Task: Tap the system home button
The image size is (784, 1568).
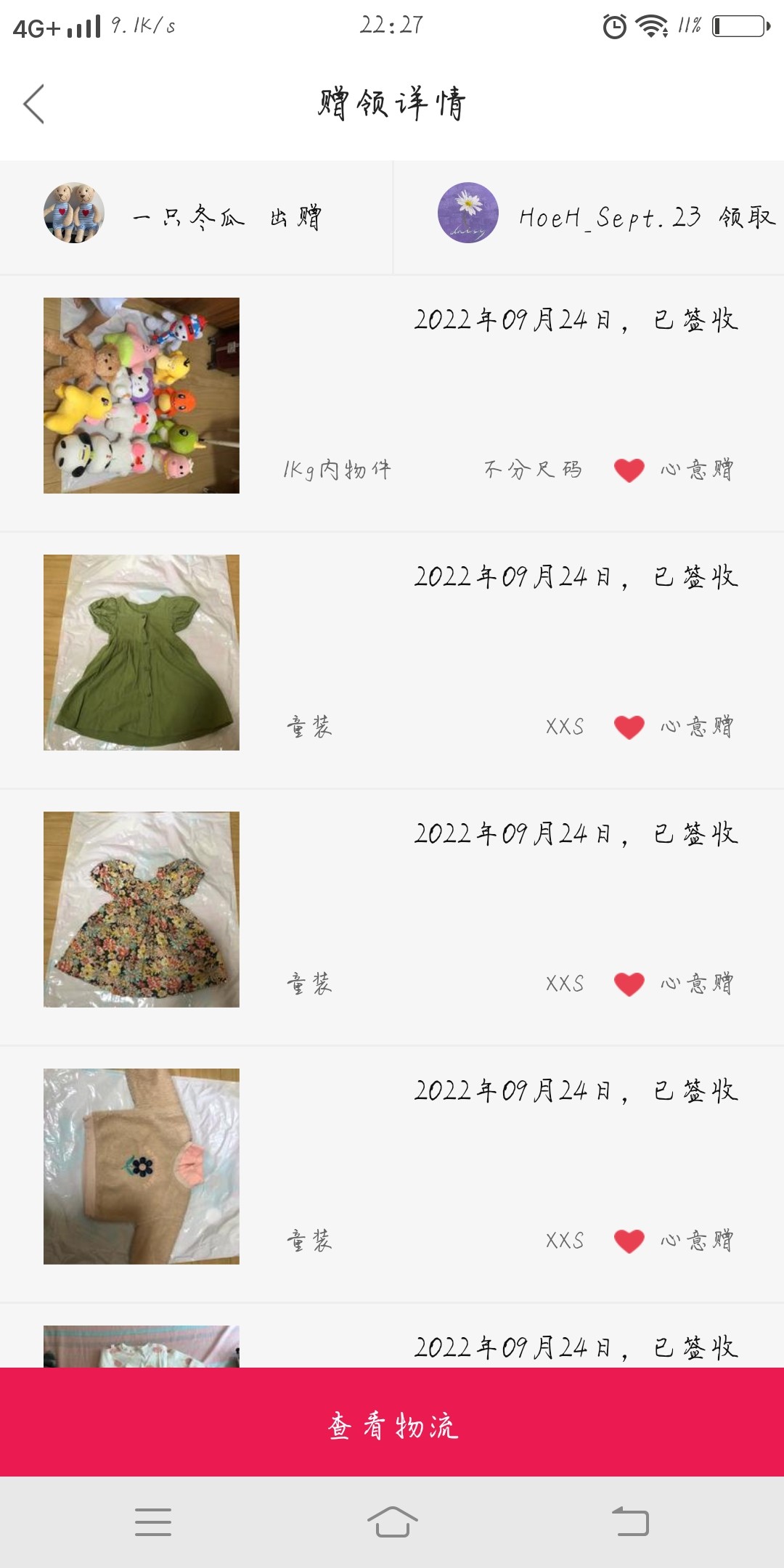Action: (x=392, y=1522)
